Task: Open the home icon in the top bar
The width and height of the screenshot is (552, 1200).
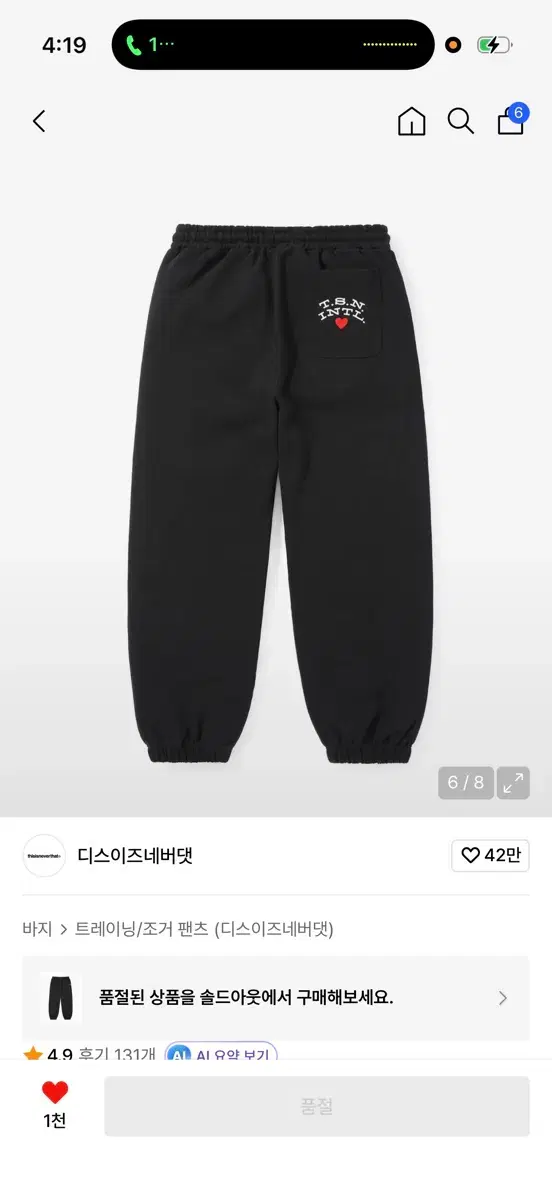Action: point(411,122)
